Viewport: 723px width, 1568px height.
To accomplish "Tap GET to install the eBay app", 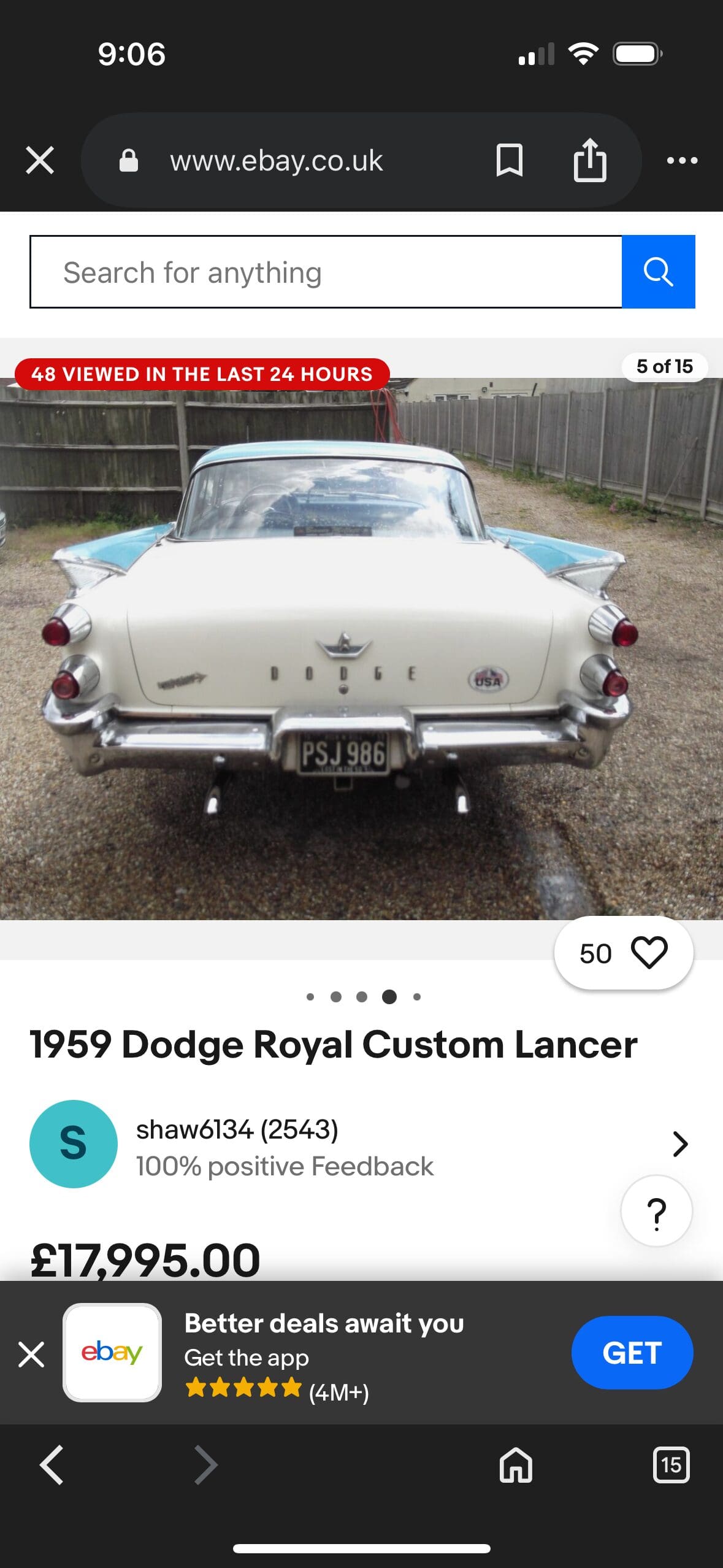I will pyautogui.click(x=632, y=1353).
